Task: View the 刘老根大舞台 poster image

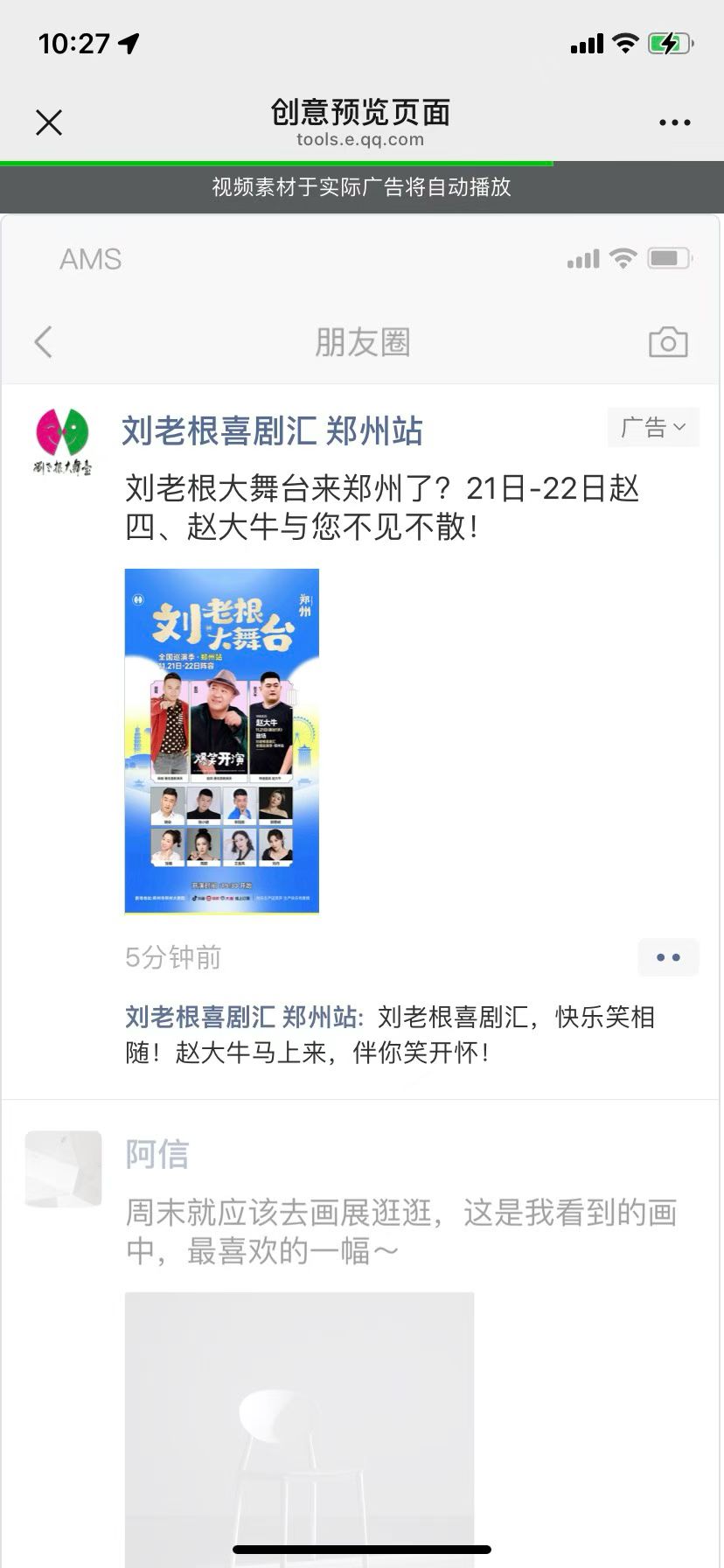Action: (222, 740)
